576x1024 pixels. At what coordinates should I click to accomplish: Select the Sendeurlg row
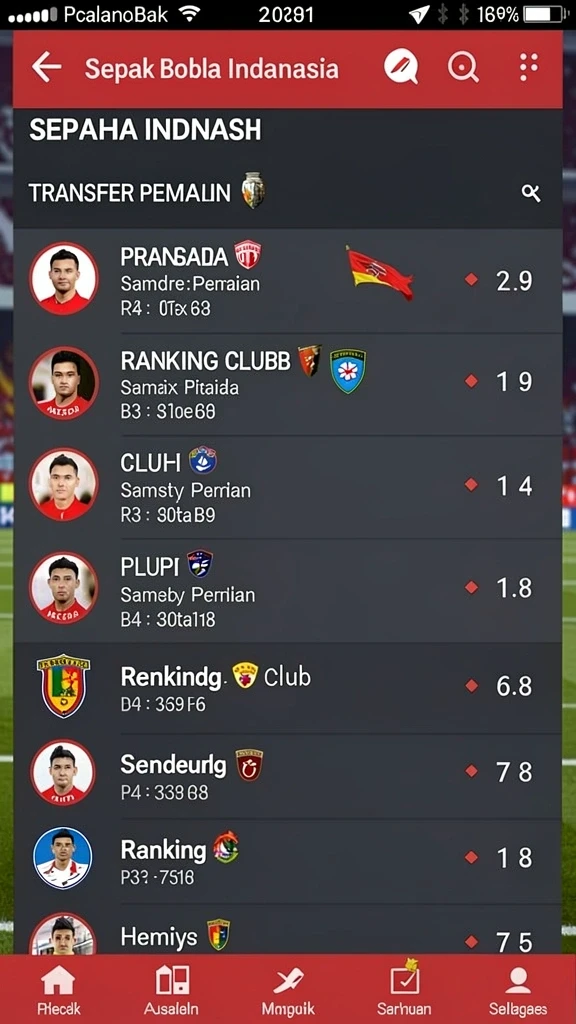[287, 775]
